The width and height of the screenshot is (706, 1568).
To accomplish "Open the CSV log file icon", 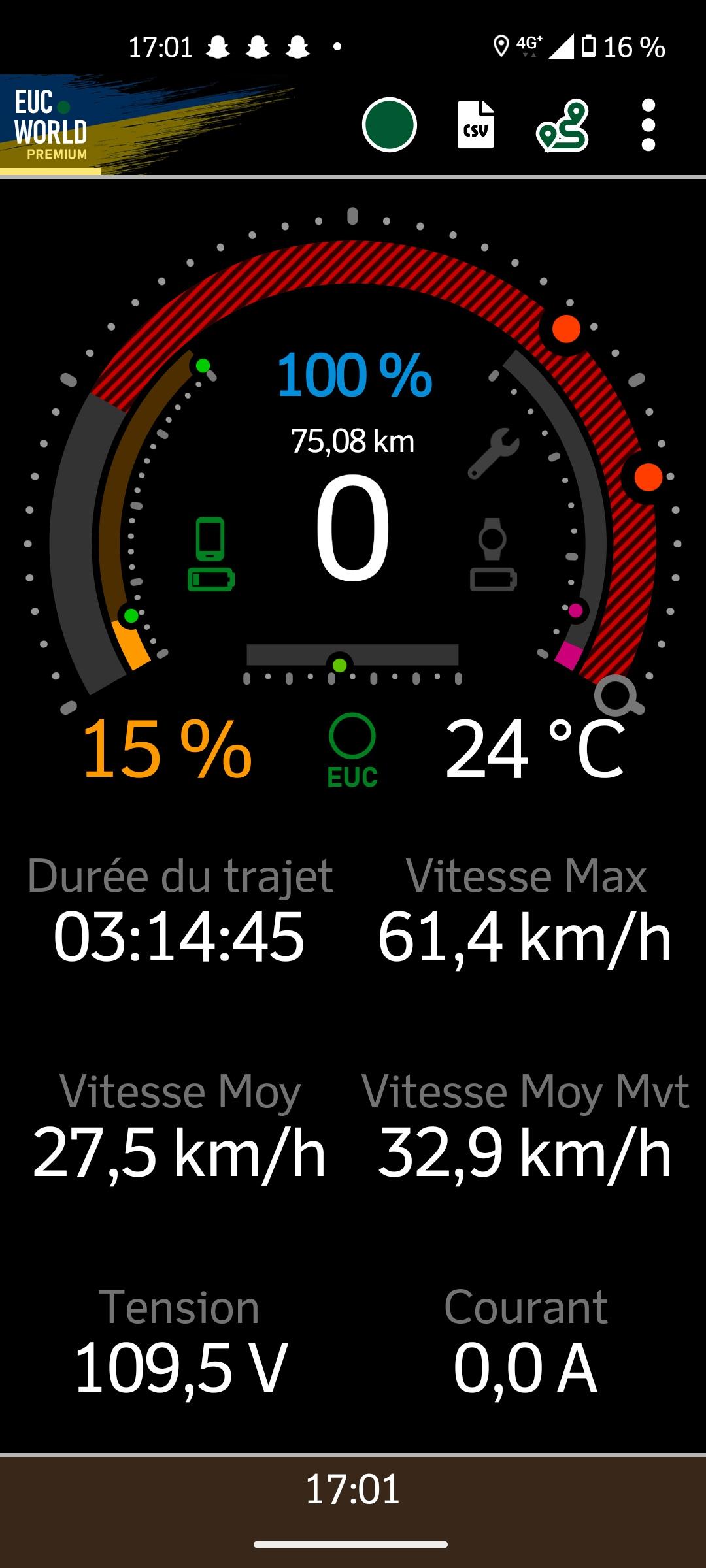I will click(x=476, y=125).
